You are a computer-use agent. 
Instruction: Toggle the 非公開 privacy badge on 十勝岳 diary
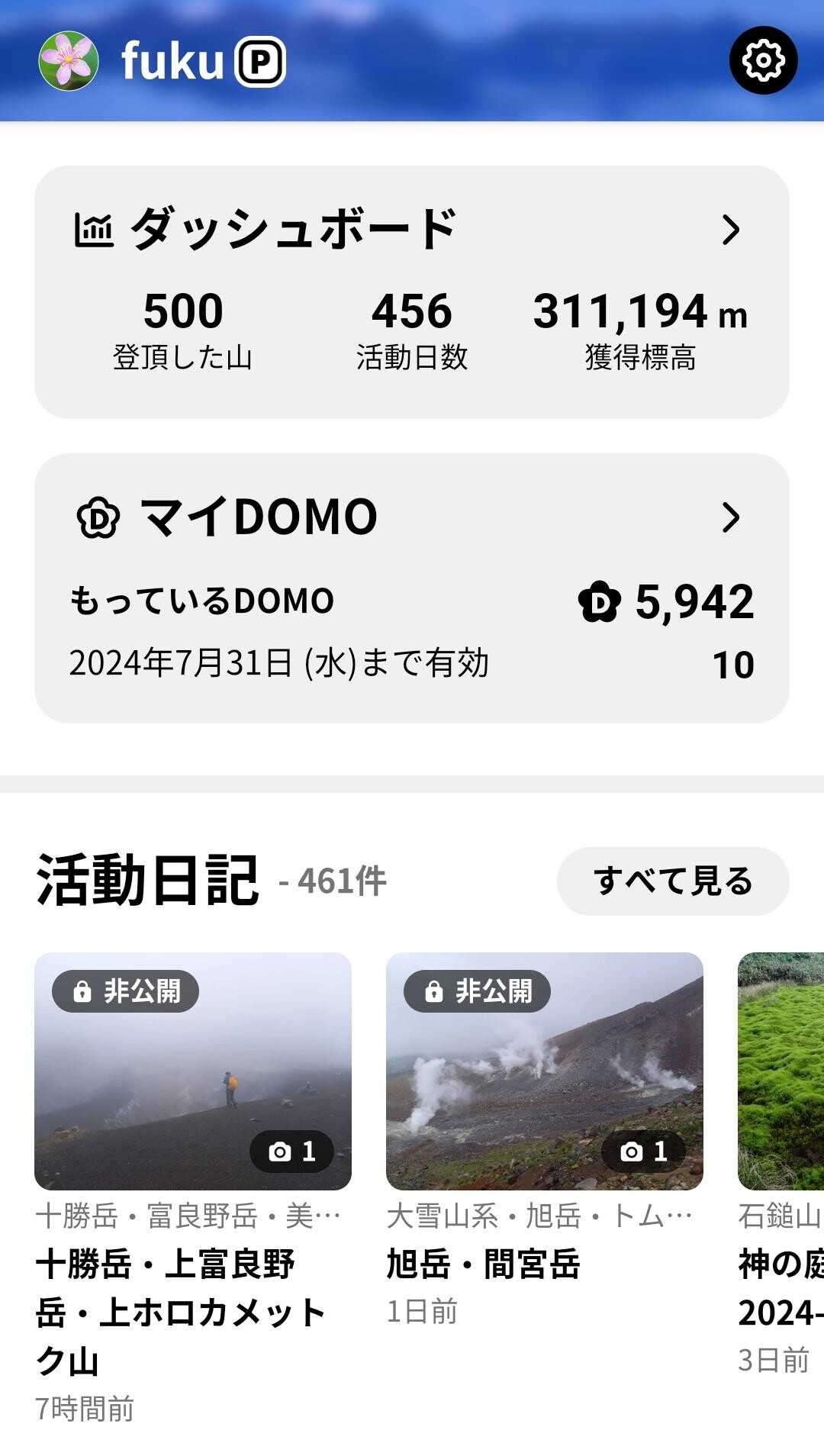[x=124, y=992]
